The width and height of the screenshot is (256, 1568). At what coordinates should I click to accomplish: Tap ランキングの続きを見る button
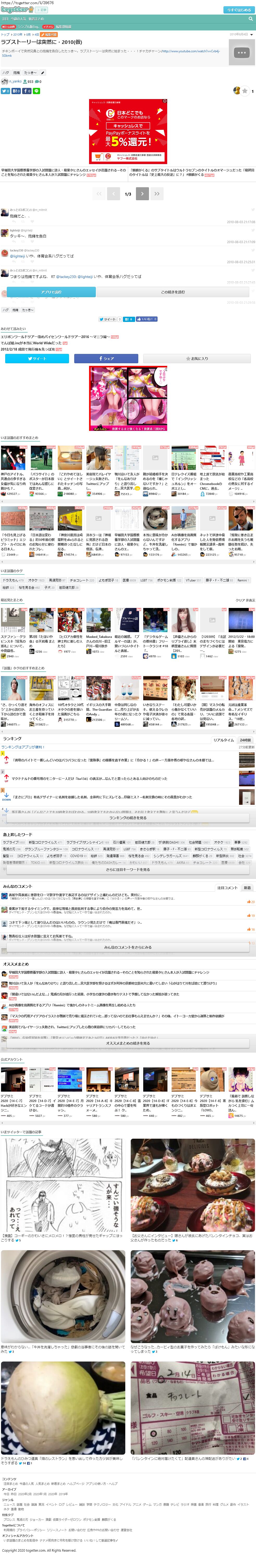[128, 818]
